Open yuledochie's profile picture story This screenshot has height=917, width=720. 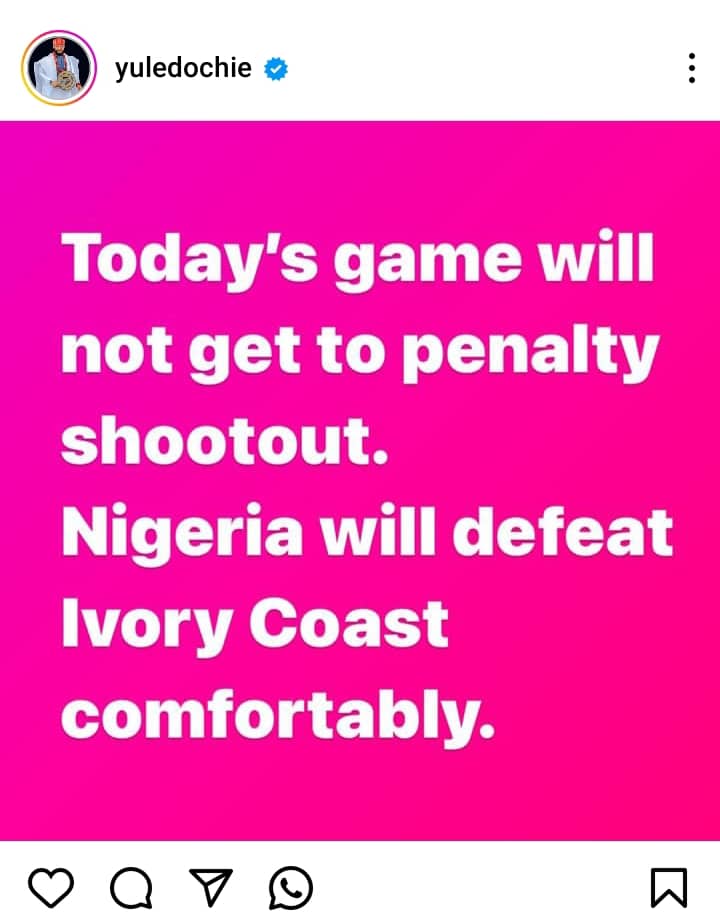pos(58,69)
